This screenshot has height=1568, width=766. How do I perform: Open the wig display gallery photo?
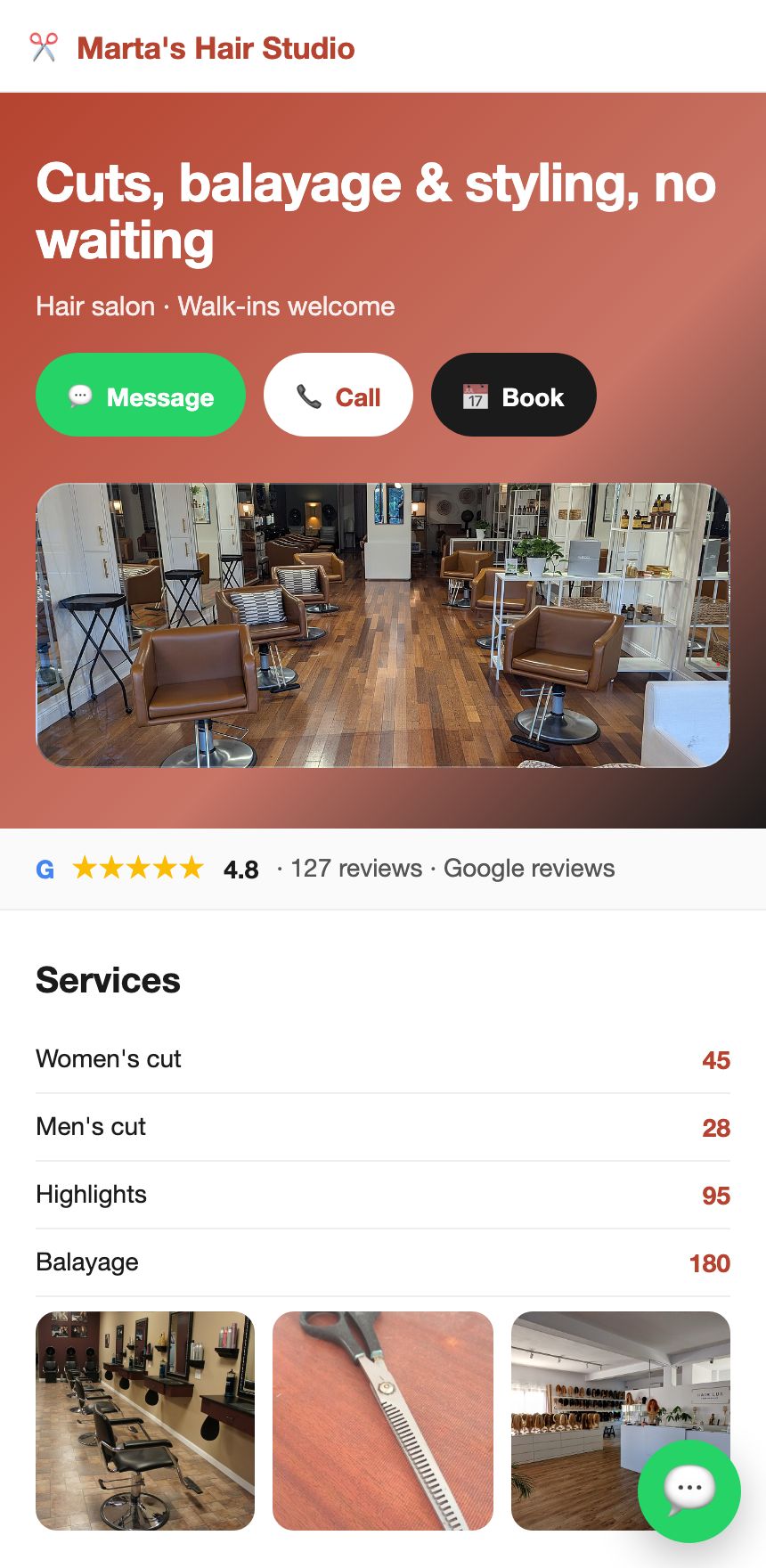pos(621,1421)
